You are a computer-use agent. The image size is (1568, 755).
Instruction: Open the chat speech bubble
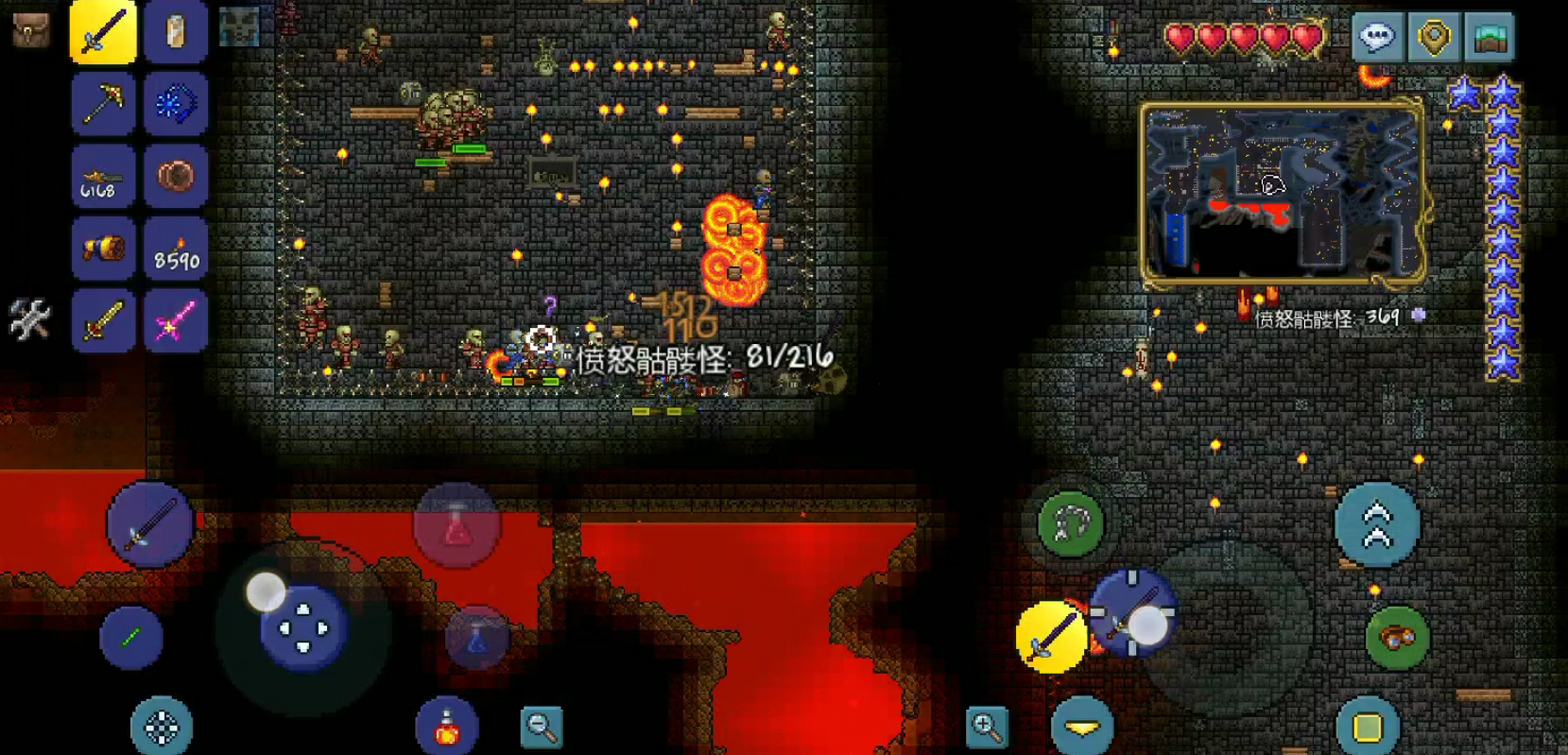click(x=1376, y=37)
